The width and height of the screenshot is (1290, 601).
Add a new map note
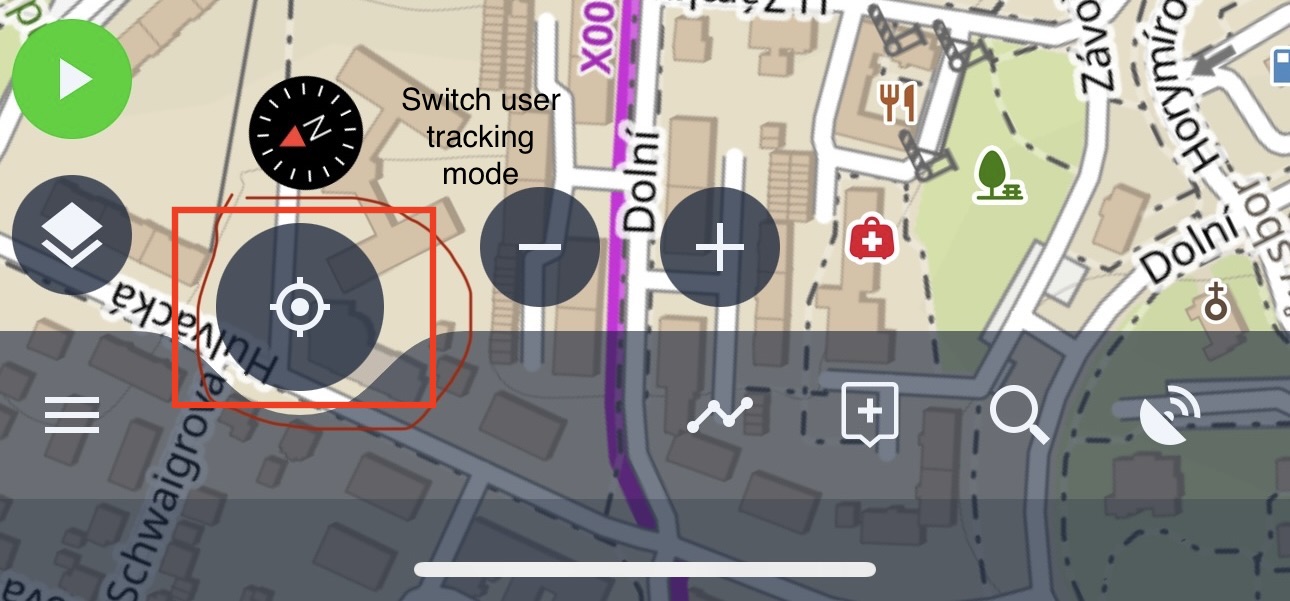pos(869,412)
